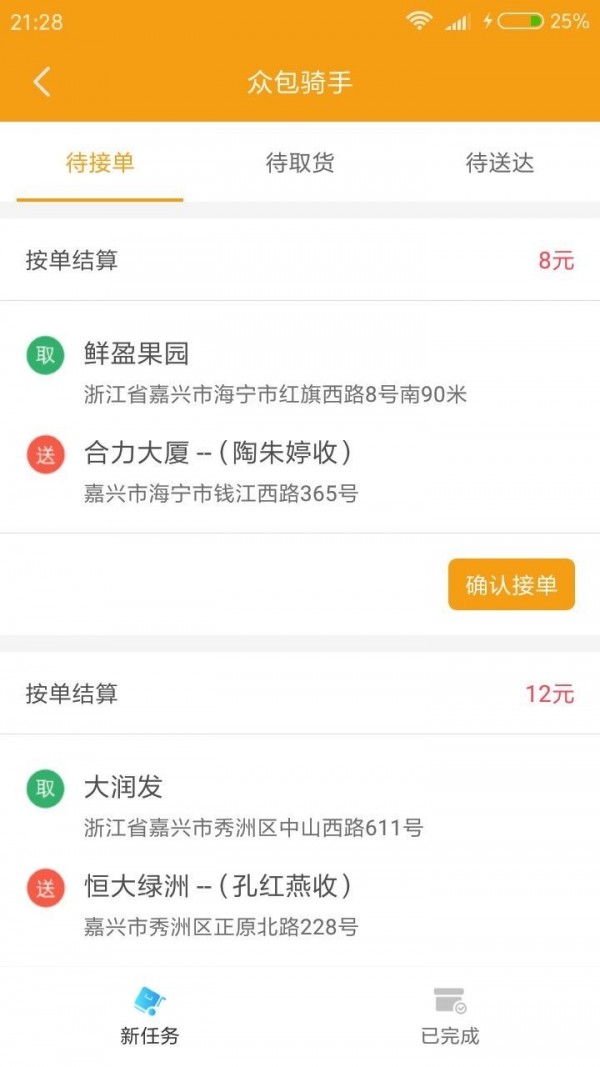The width and height of the screenshot is (600, 1067).
Task: Switch to the 已完成 bottom tab
Action: click(x=450, y=1017)
